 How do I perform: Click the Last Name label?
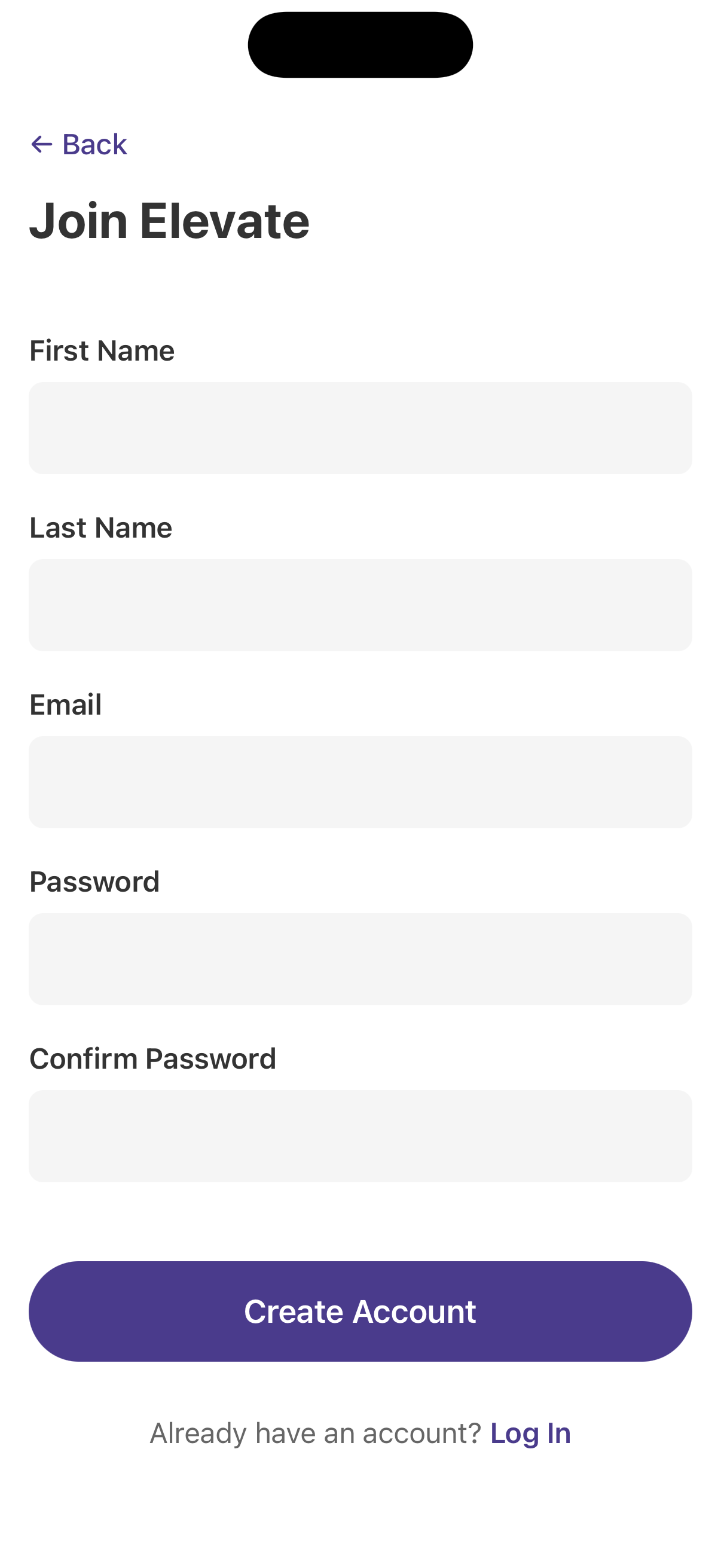[x=101, y=527]
